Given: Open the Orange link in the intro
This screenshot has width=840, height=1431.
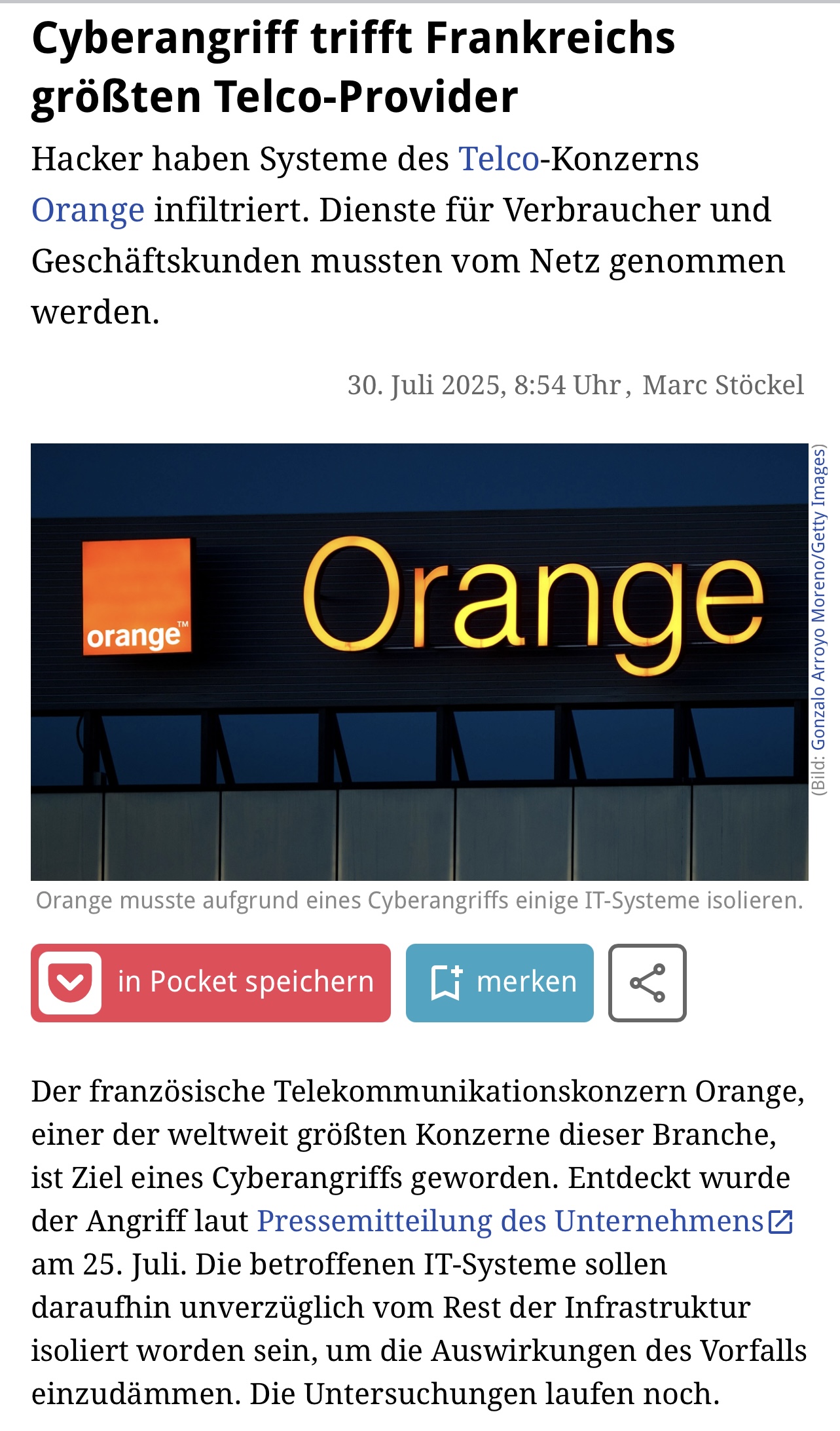Looking at the screenshot, I should (x=88, y=211).
